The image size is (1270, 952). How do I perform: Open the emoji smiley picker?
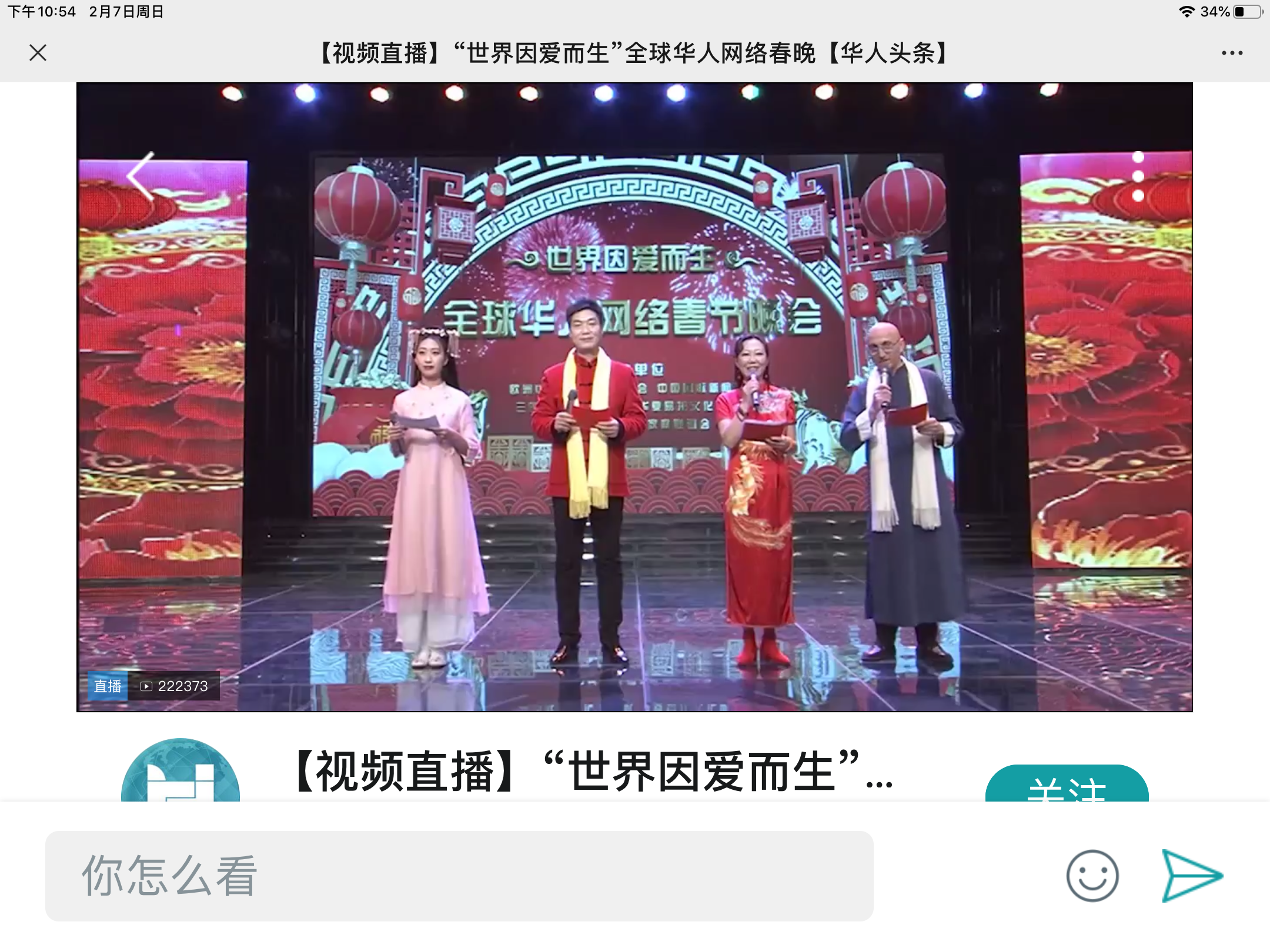tap(1092, 876)
